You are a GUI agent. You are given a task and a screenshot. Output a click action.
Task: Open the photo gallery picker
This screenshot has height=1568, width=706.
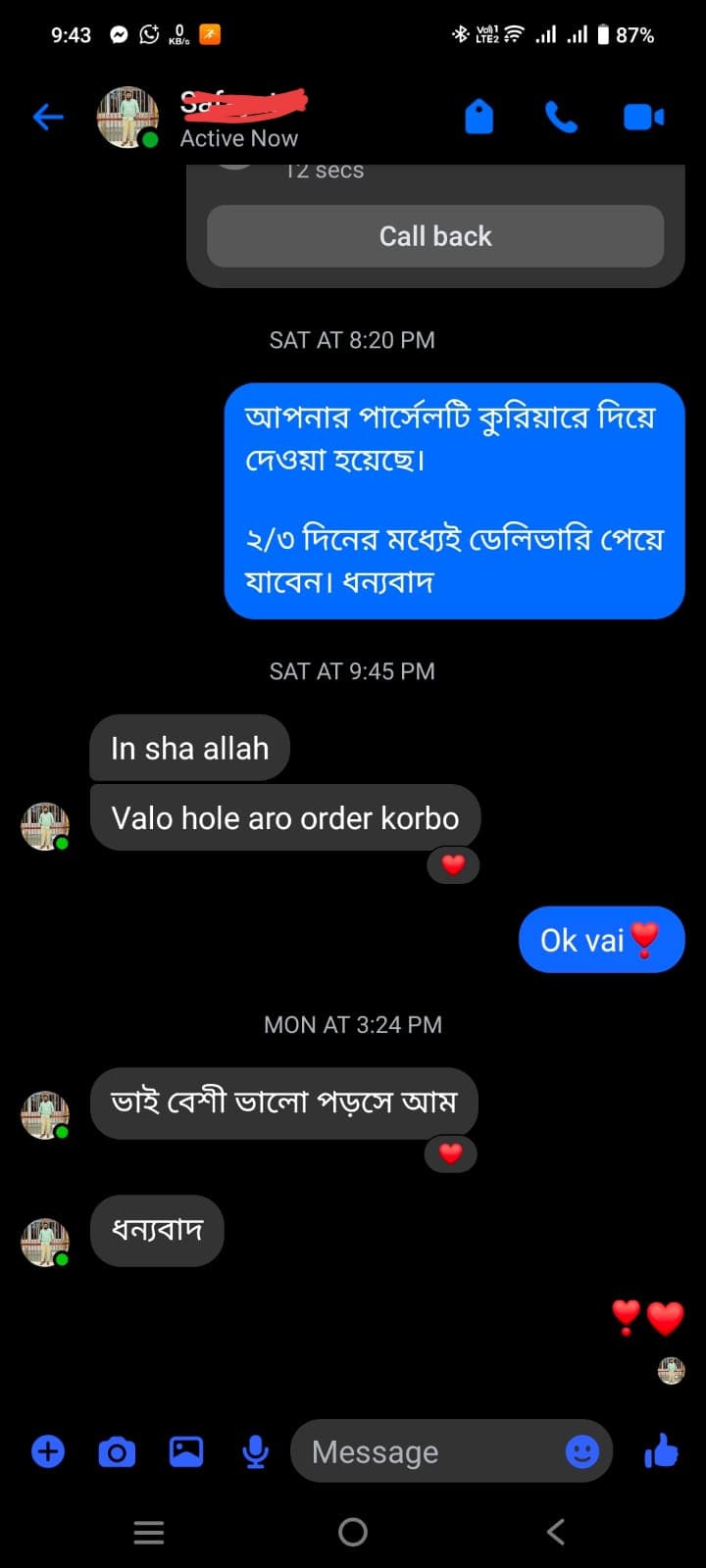click(x=186, y=1451)
